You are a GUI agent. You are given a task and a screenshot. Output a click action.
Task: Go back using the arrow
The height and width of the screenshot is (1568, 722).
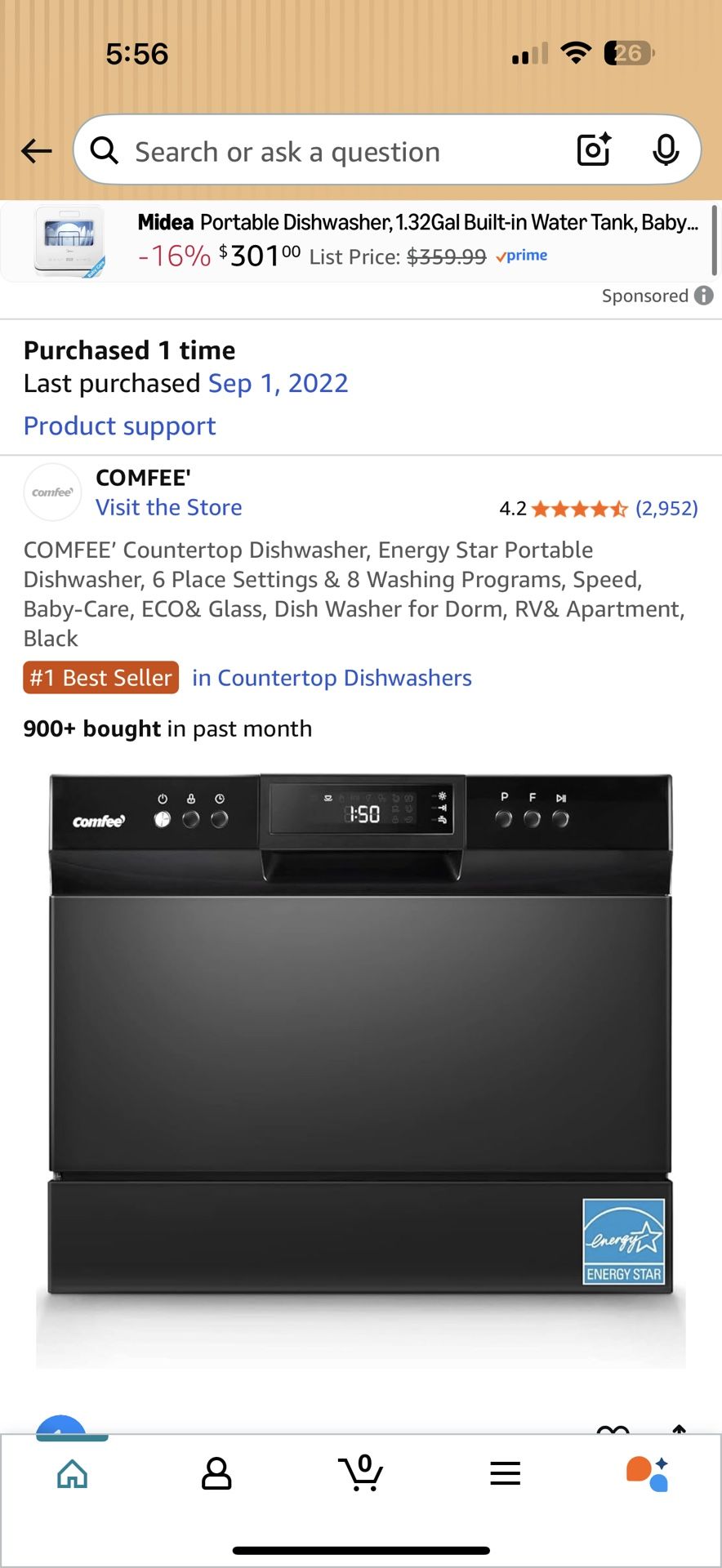point(36,151)
